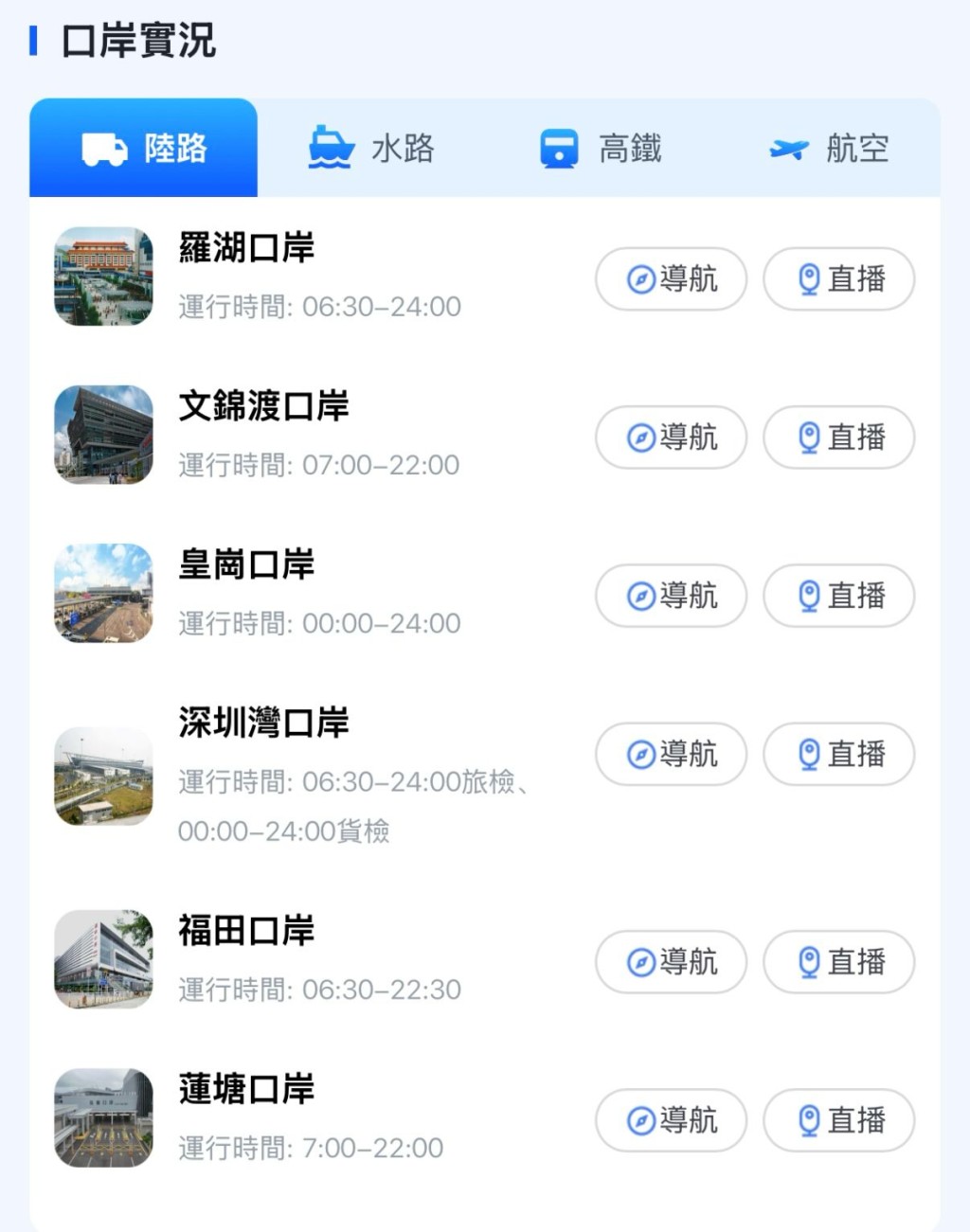
Task: Click the compass icon beside 深圳灣口岸
Action: 638,754
